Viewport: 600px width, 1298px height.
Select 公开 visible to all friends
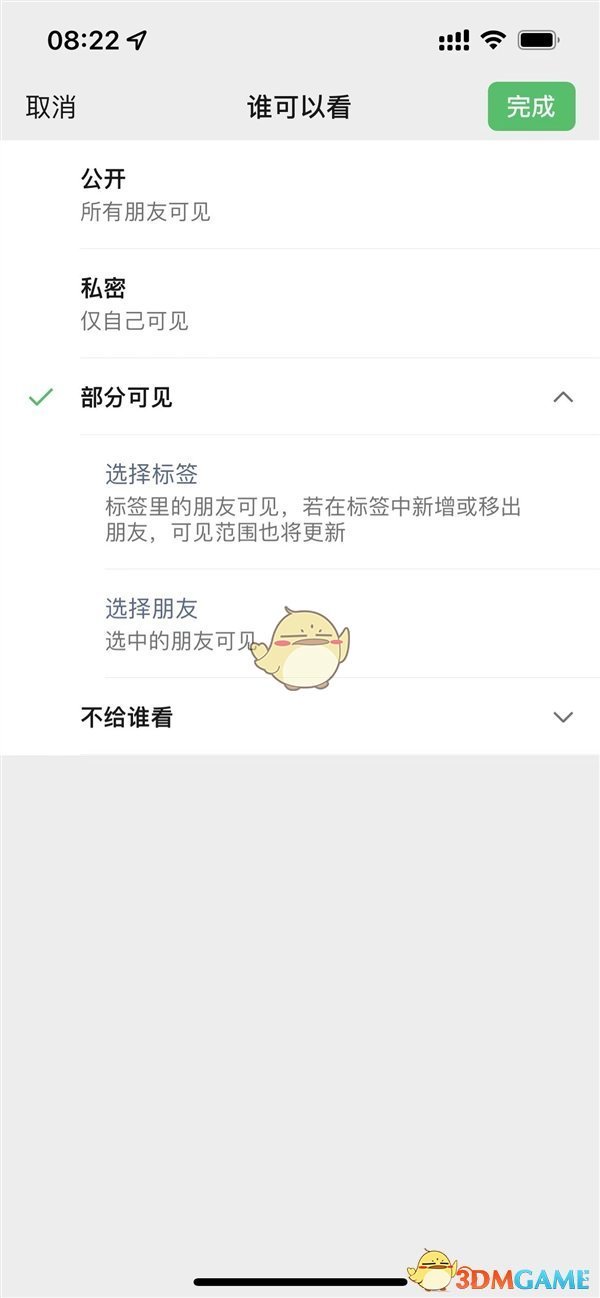coord(300,195)
